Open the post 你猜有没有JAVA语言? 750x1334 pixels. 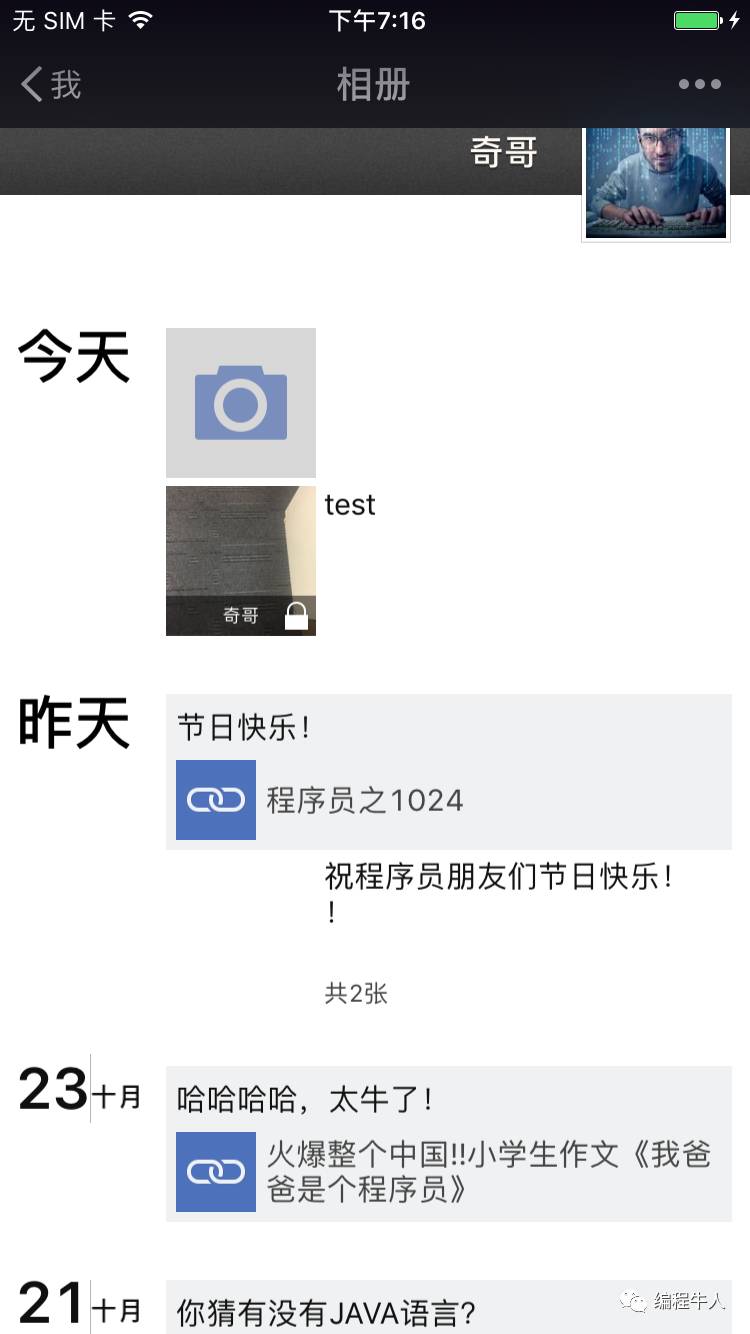pos(448,1310)
